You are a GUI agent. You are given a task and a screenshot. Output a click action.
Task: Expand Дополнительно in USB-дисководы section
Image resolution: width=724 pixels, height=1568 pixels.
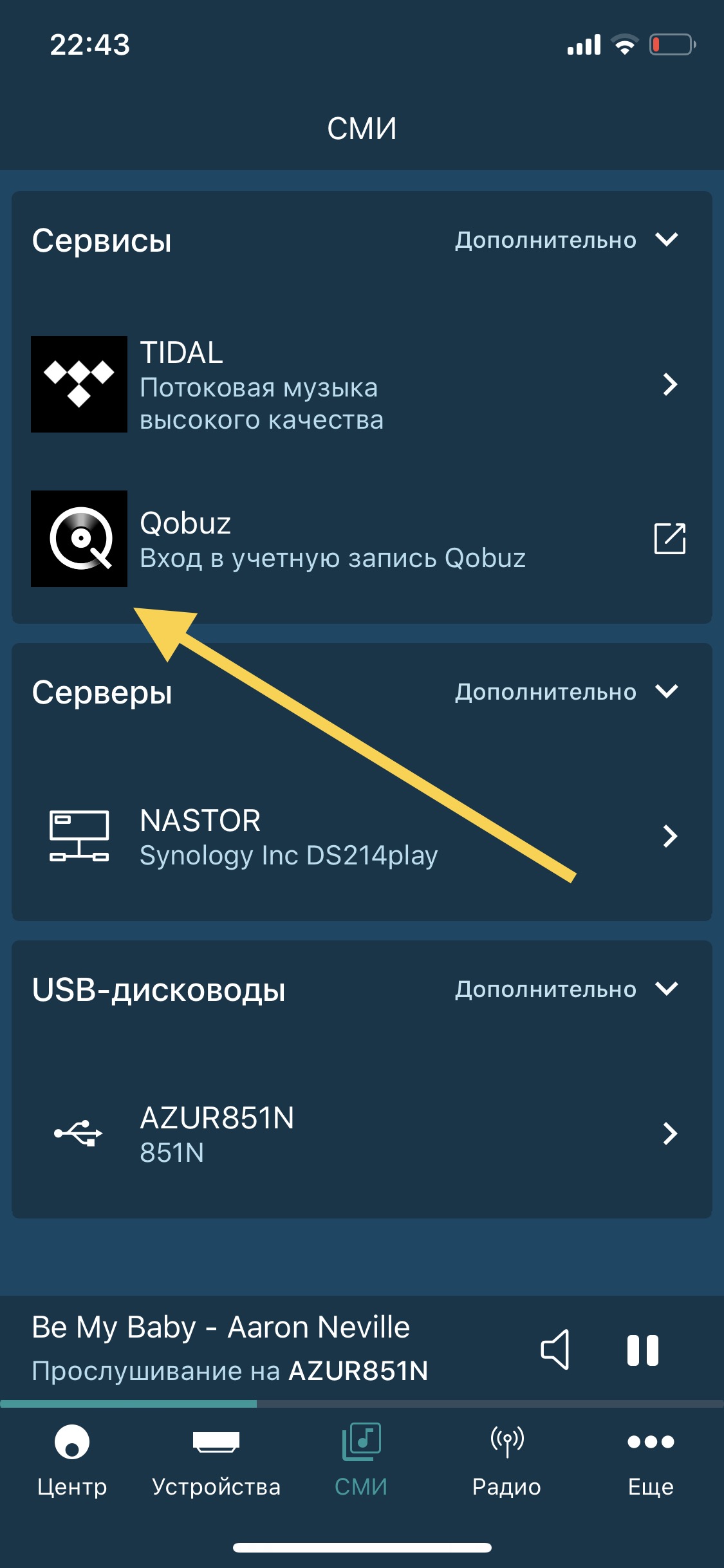click(x=567, y=989)
